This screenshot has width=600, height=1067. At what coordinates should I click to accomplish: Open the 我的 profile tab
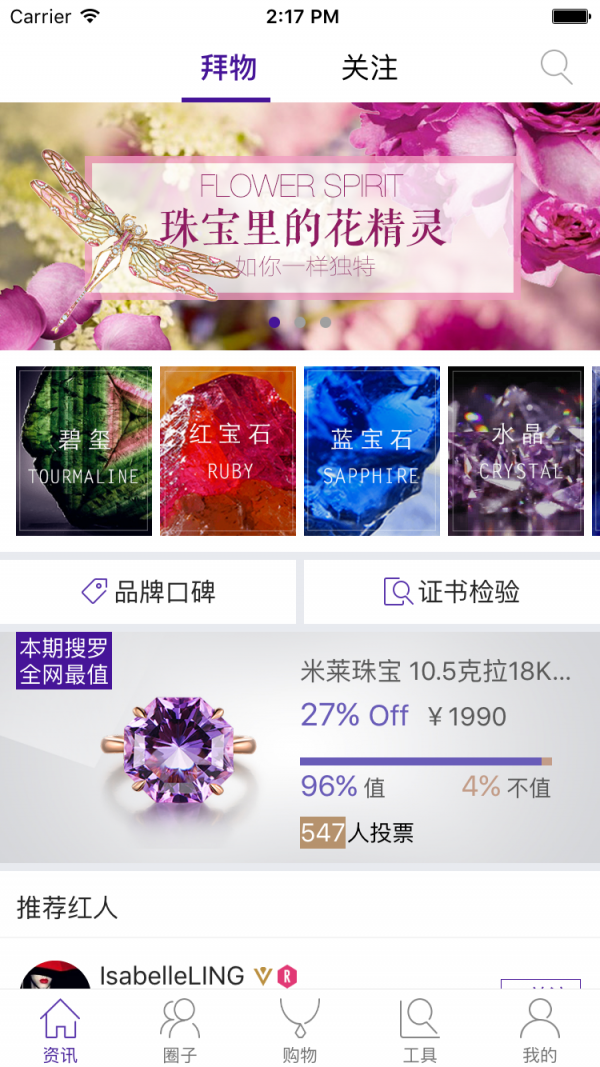(540, 1029)
